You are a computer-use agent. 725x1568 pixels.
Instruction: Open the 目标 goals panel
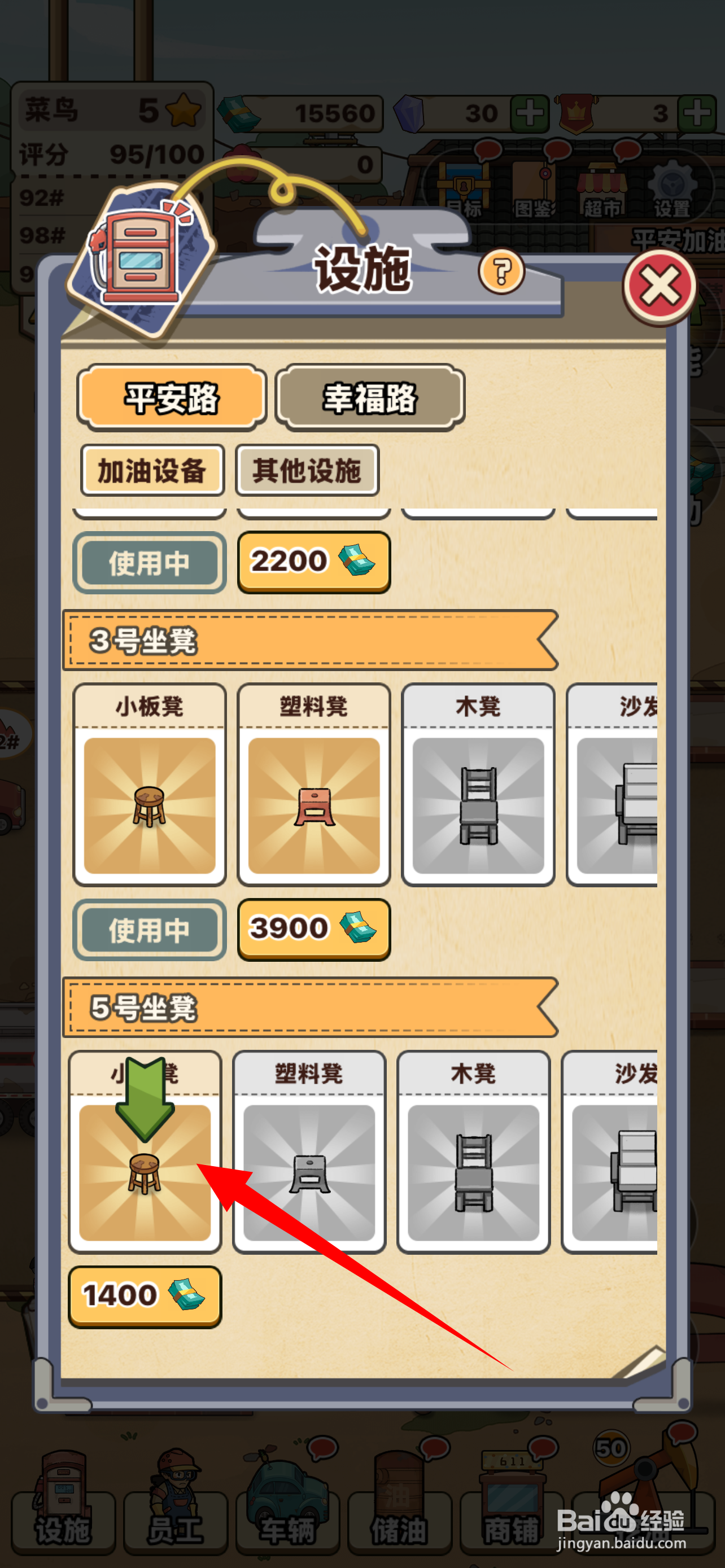coord(465,186)
